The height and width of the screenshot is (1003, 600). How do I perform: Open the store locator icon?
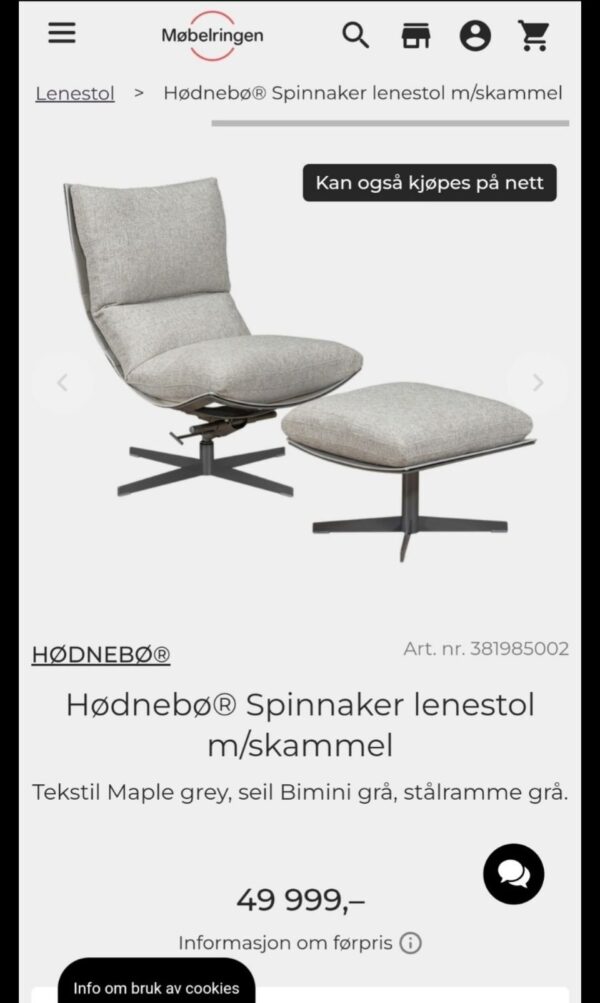pyautogui.click(x=415, y=36)
